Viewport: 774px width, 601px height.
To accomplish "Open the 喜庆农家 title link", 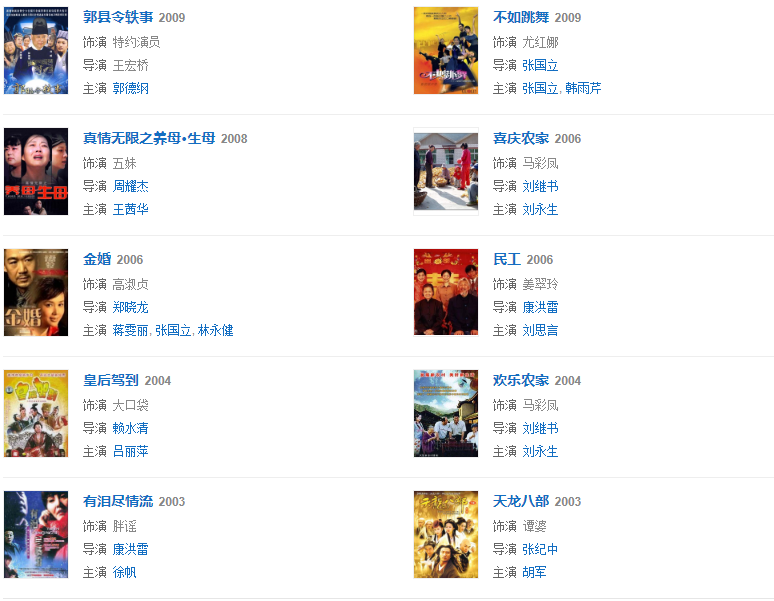I will click(x=521, y=138).
